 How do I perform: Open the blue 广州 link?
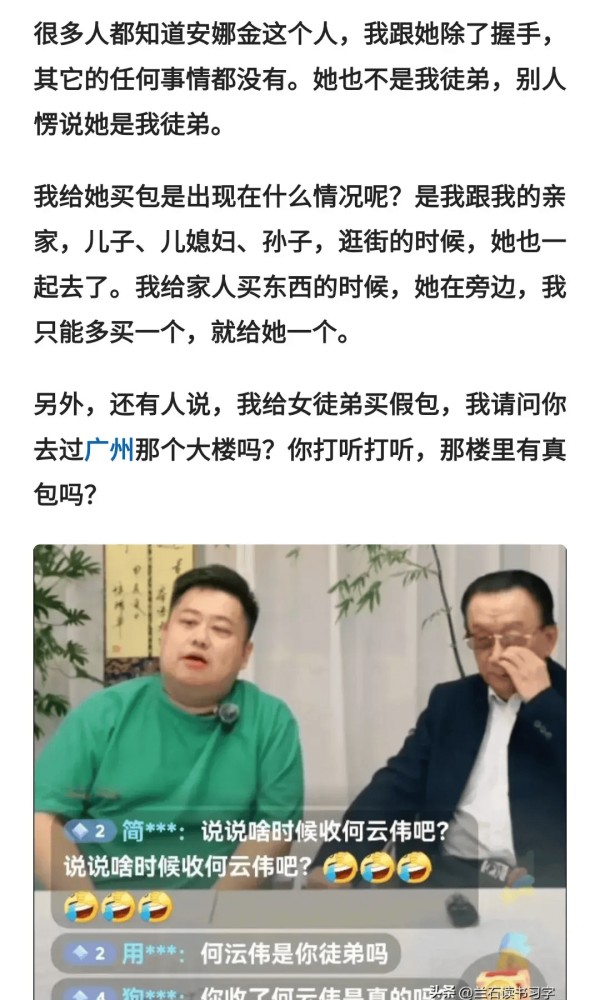(x=110, y=450)
